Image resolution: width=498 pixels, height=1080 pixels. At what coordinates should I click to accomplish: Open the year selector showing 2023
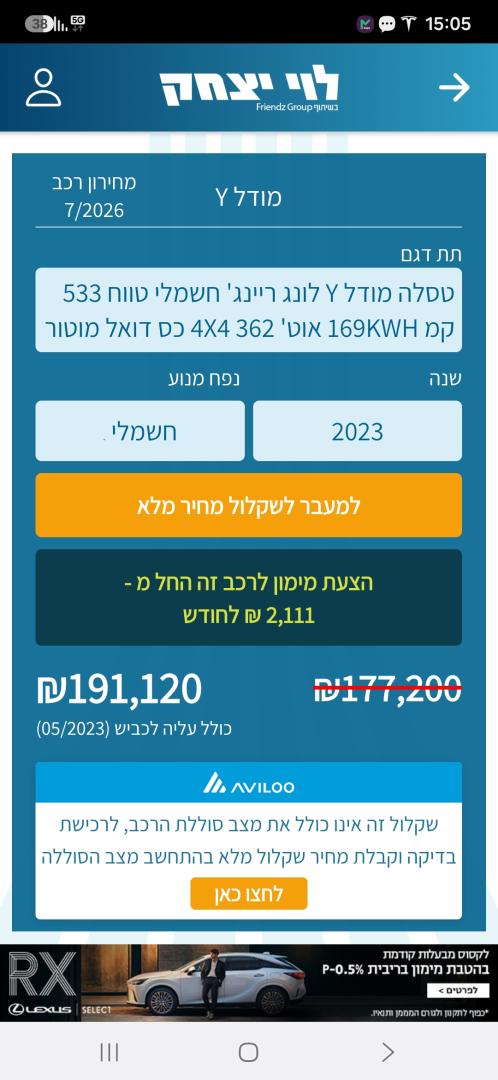click(357, 431)
